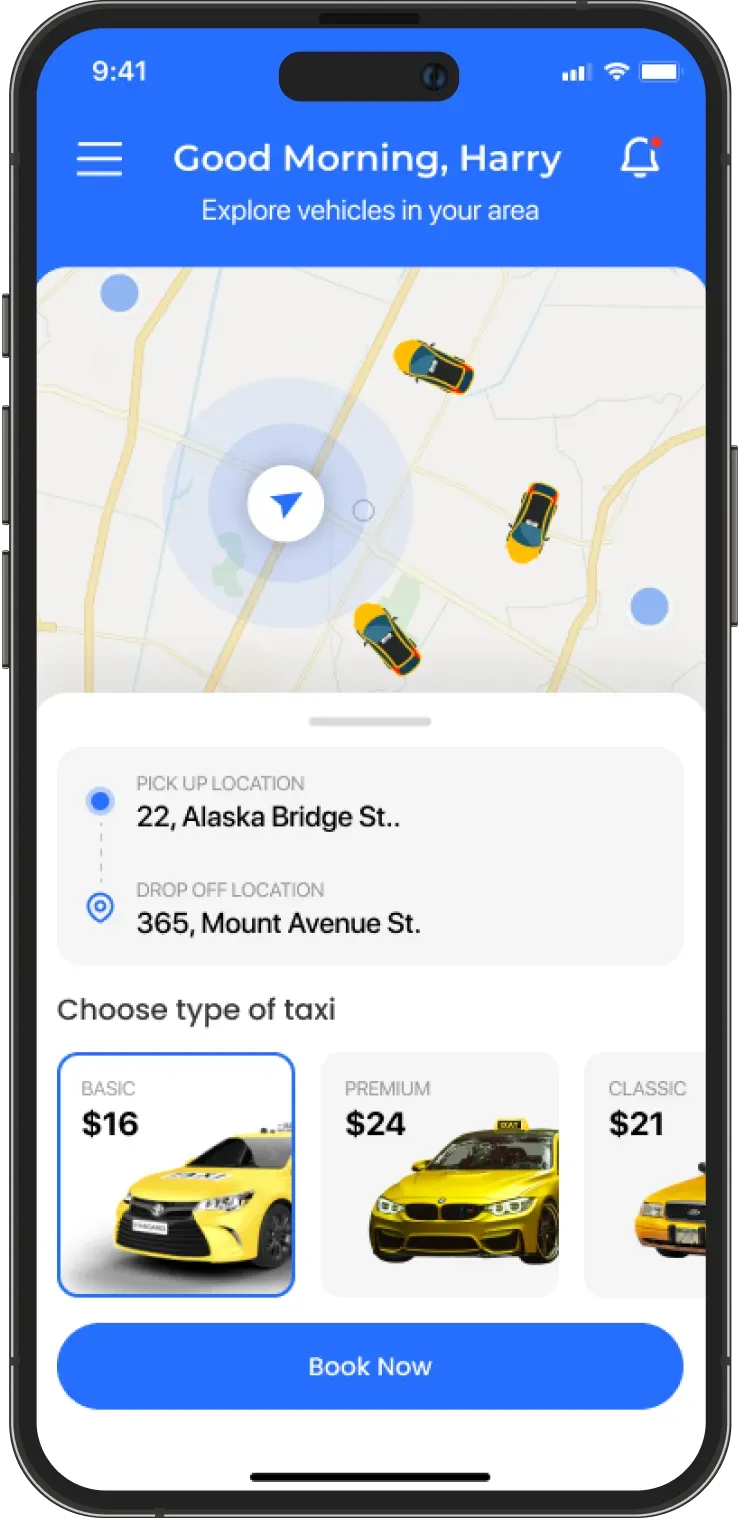Select the Basic $16 taxi

[x=176, y=1174]
